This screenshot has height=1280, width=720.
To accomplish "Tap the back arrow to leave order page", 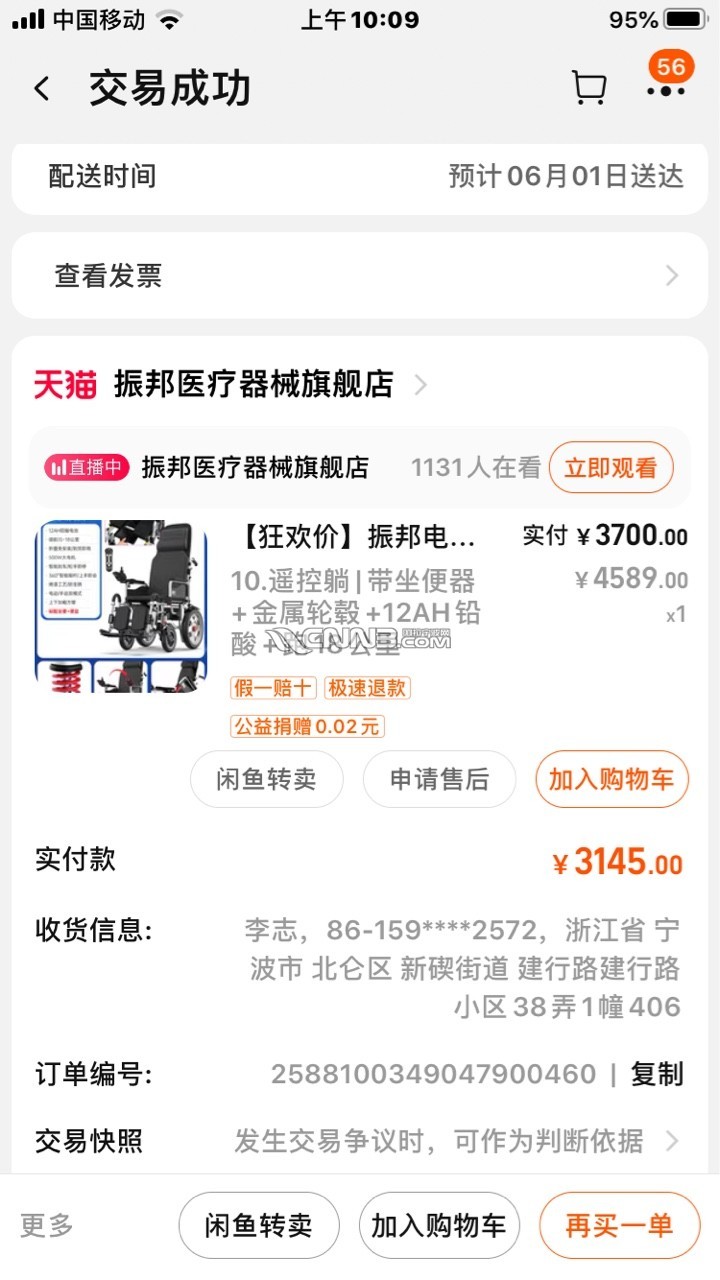I will point(40,88).
